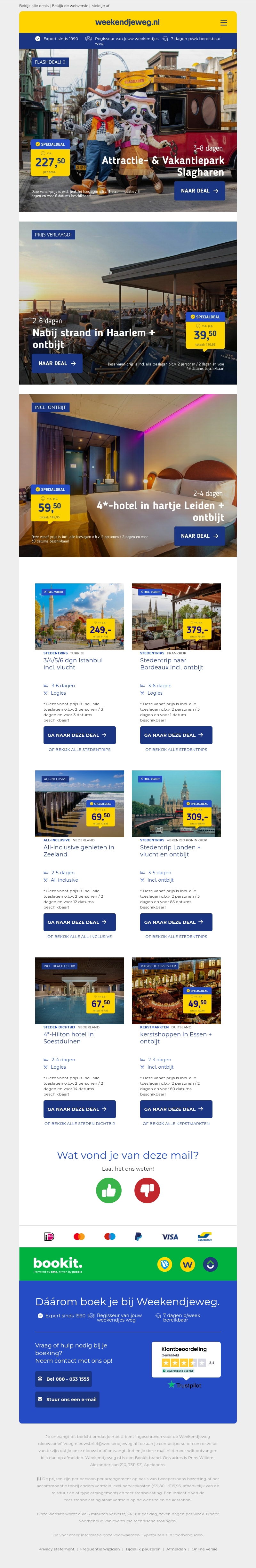Rate this mail with thumbs up
Image resolution: width=256 pixels, height=1568 pixels.
[108, 1190]
